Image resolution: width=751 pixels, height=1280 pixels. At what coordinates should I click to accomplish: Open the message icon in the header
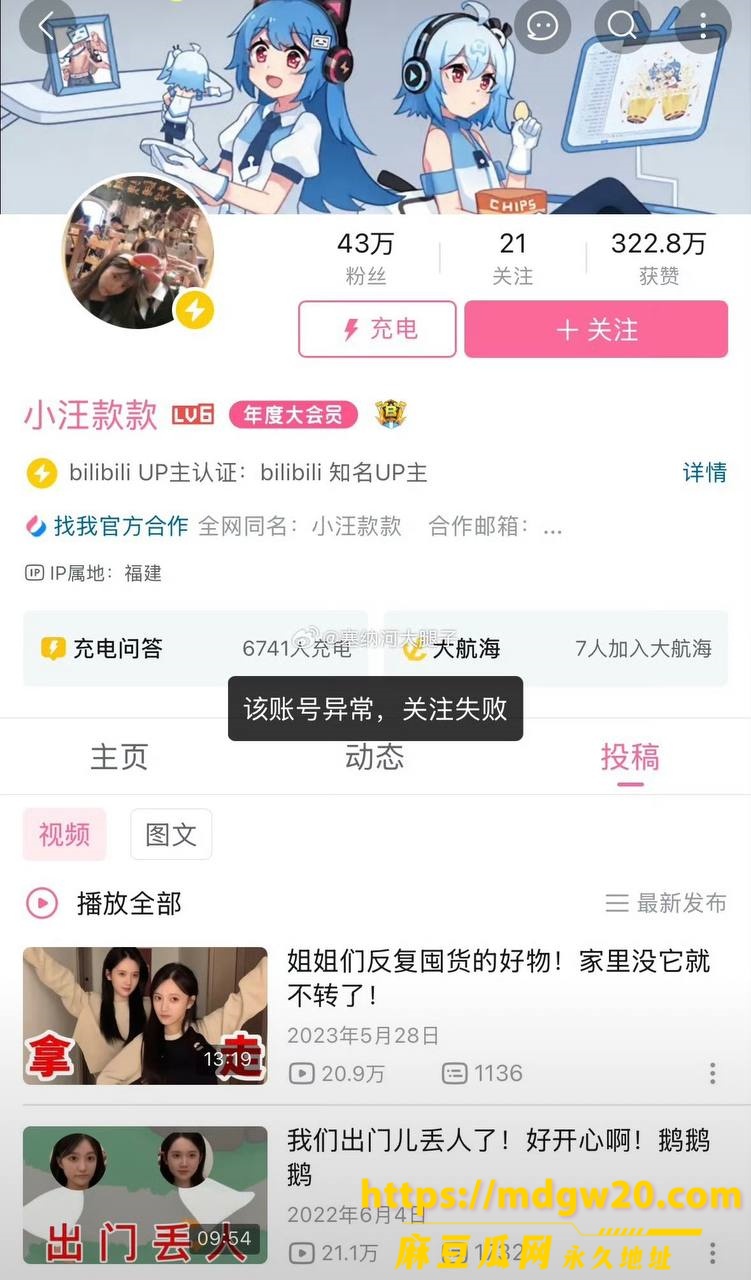point(542,26)
